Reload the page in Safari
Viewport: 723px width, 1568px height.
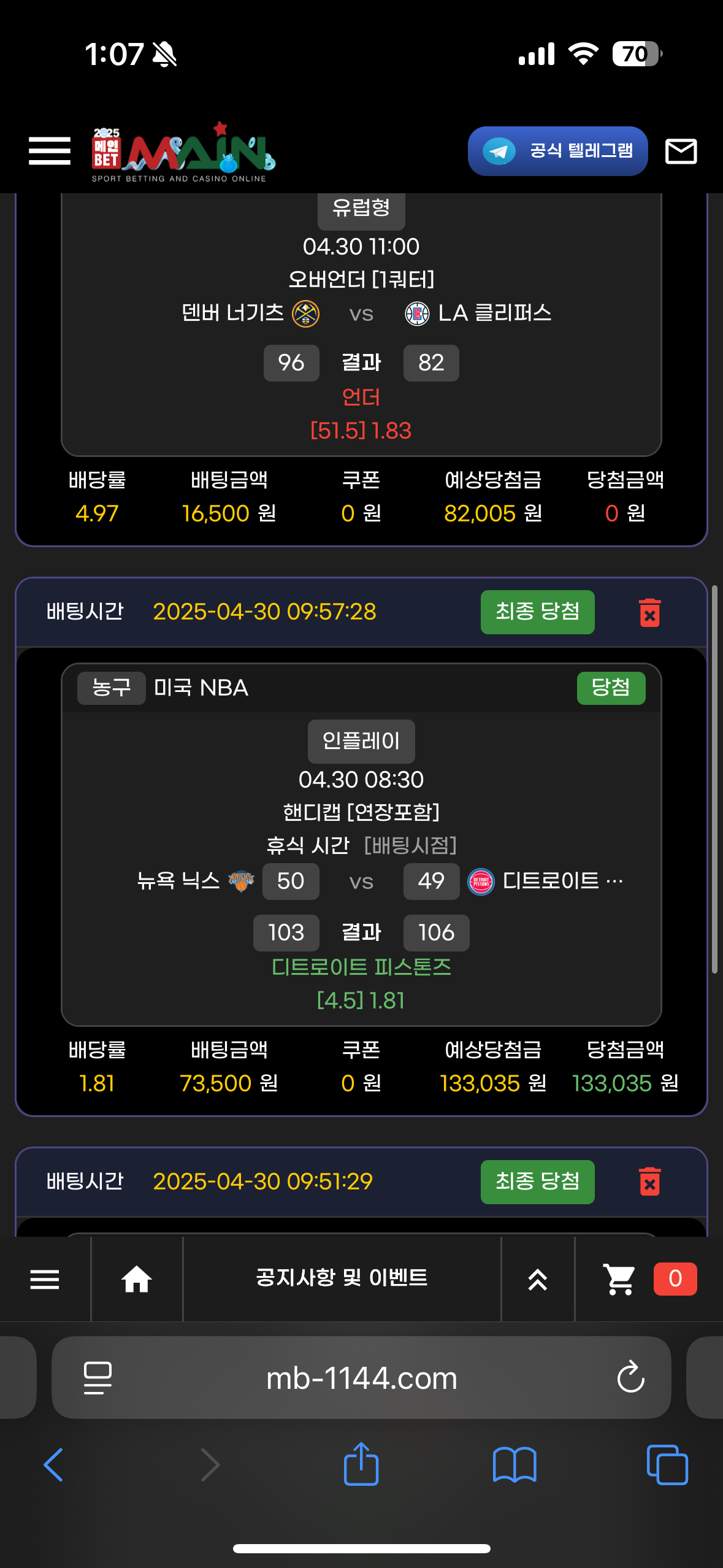click(630, 1378)
